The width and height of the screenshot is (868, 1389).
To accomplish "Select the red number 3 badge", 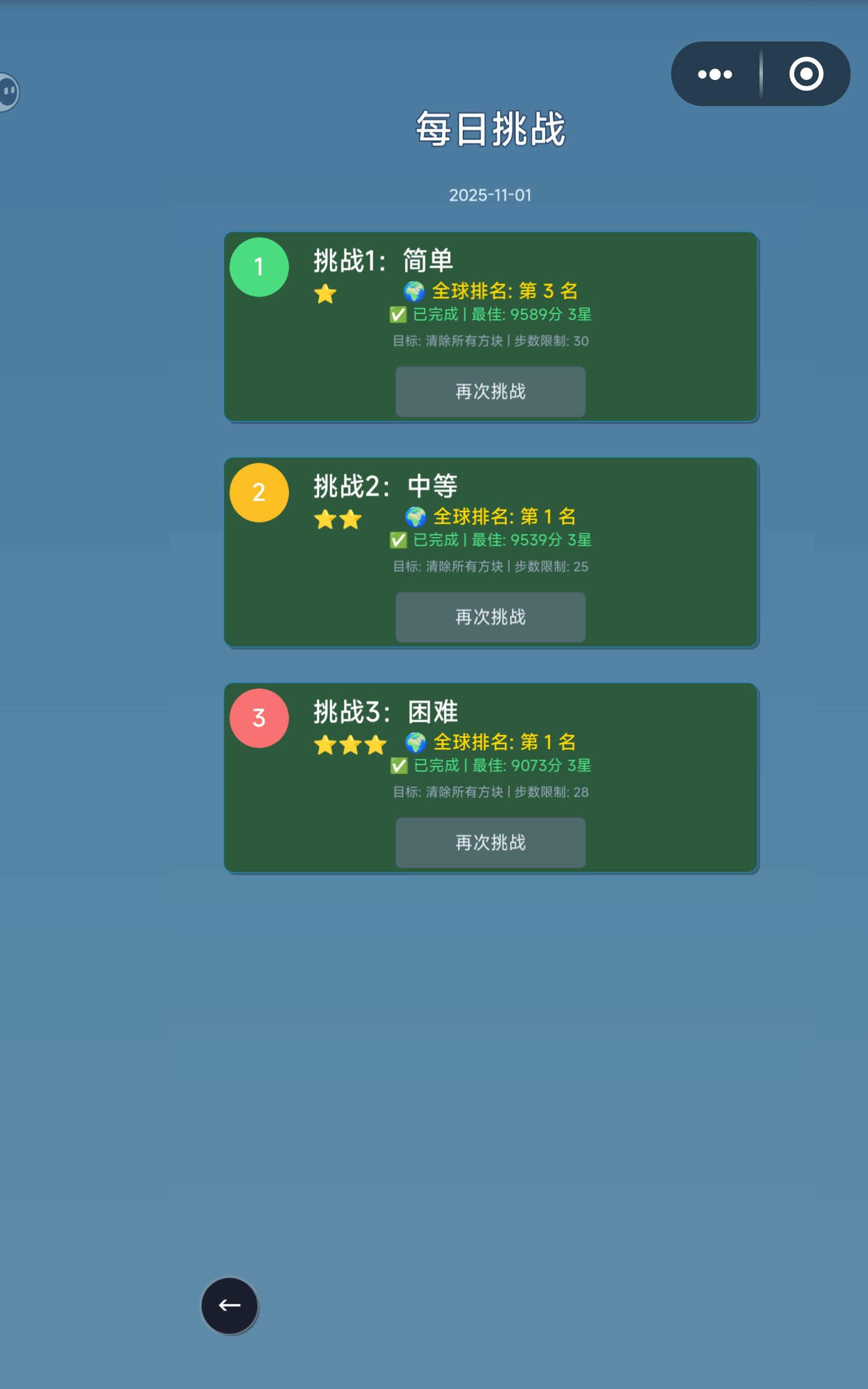I will point(258,718).
